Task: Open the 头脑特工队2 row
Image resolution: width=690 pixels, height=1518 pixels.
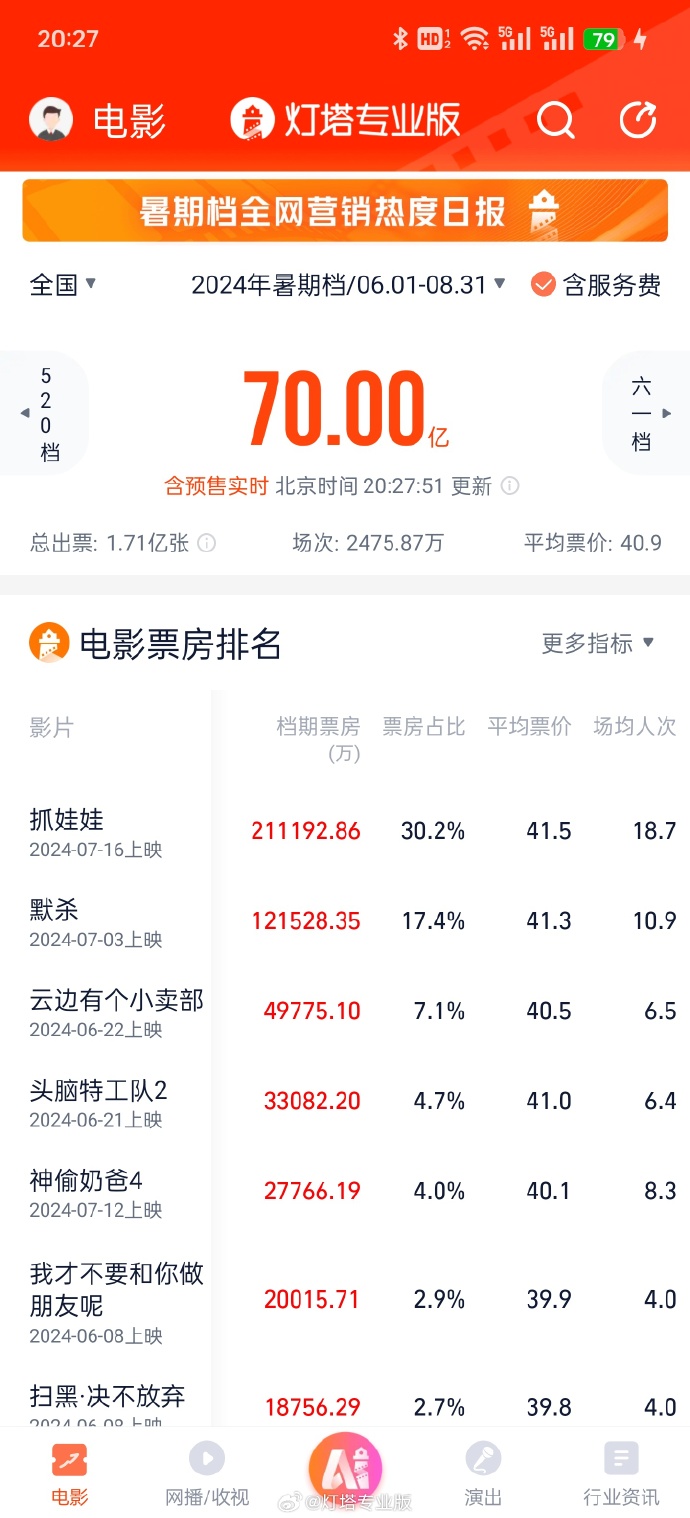Action: coord(98,1091)
